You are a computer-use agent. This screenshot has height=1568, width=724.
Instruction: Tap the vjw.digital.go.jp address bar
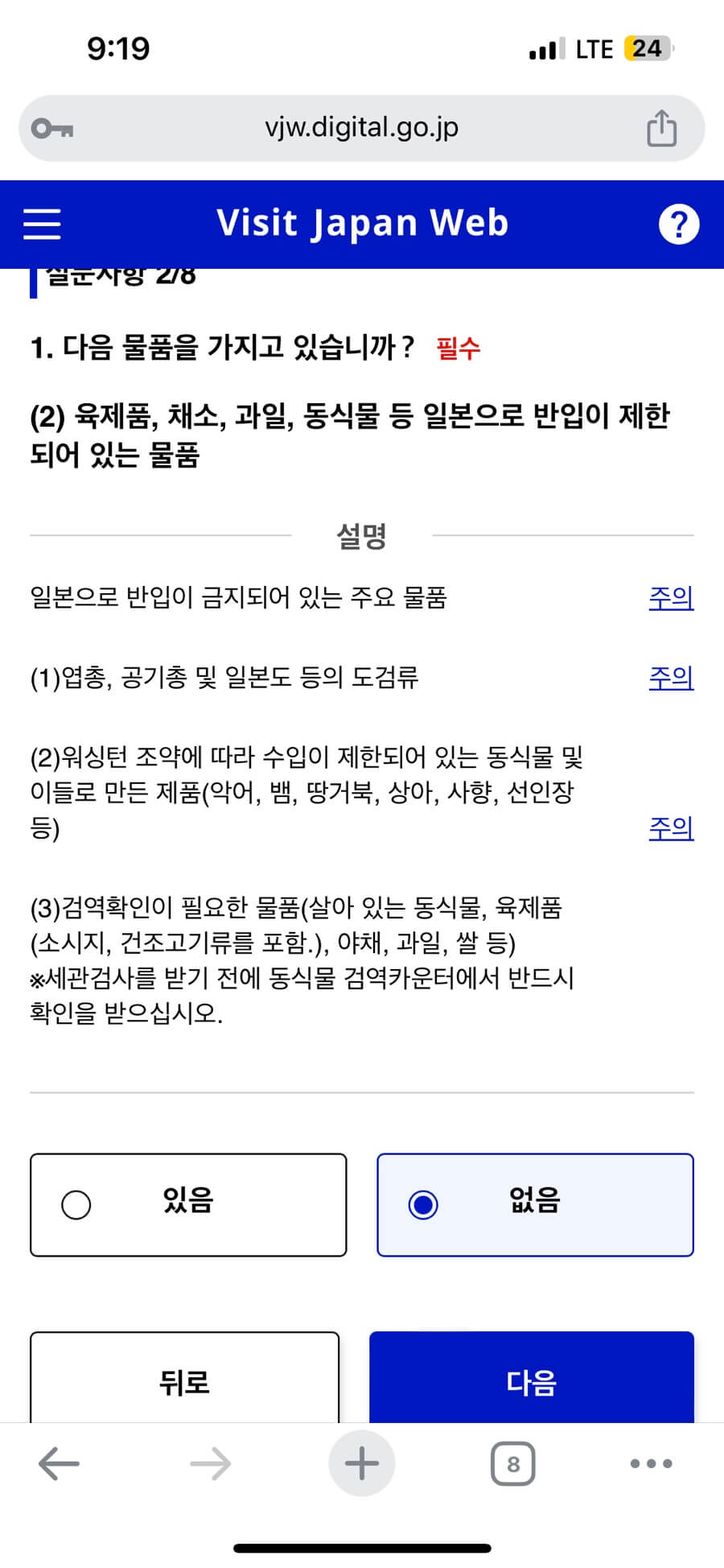click(362, 126)
